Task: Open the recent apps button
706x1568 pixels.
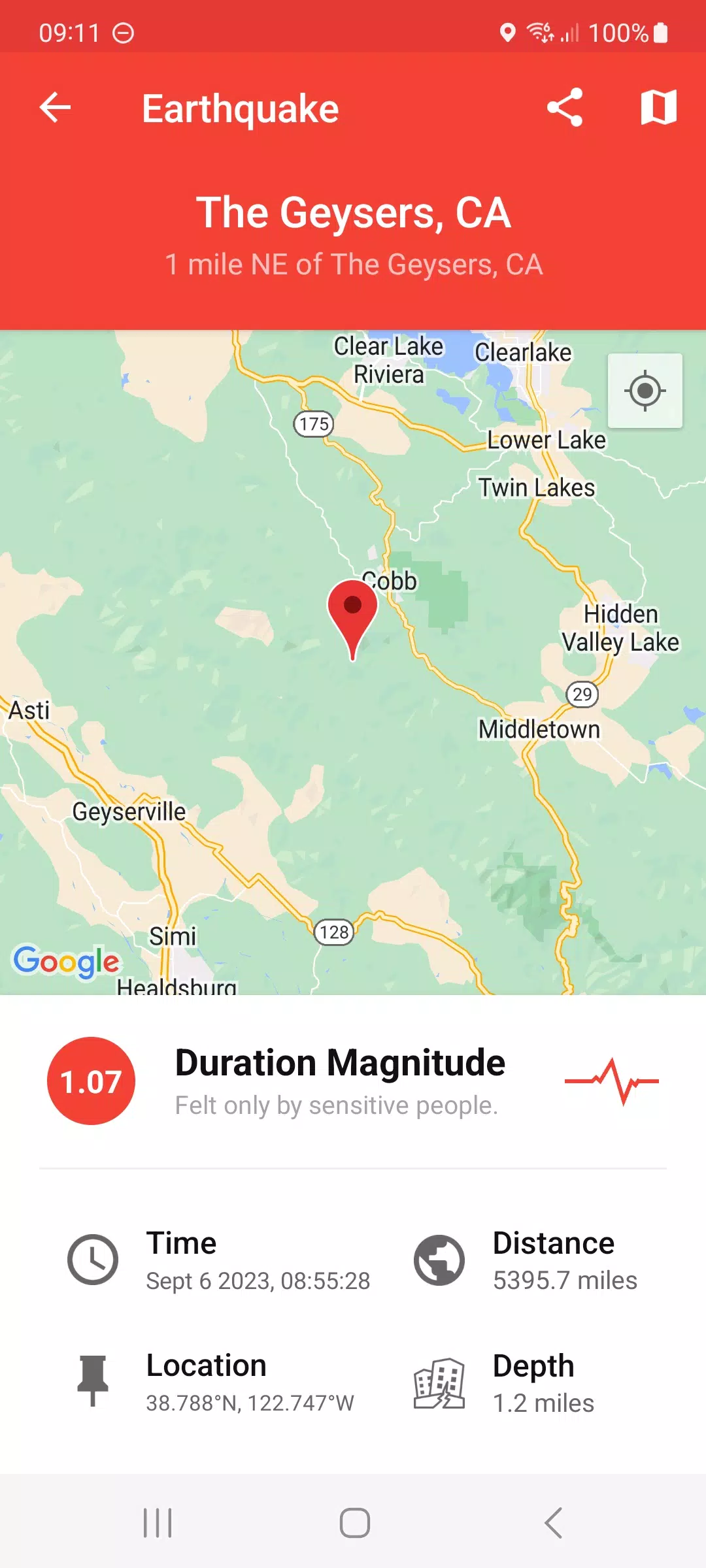Action: pyautogui.click(x=158, y=1523)
